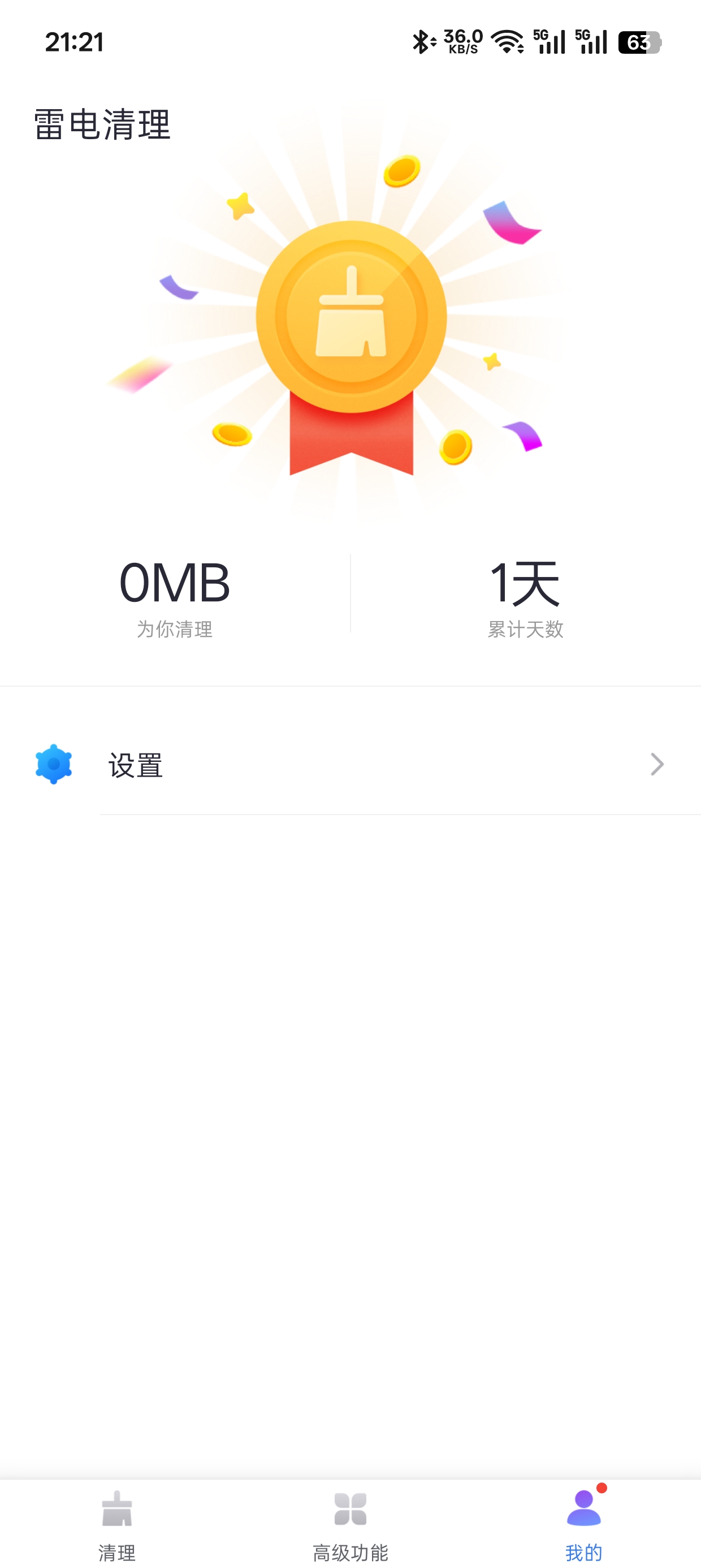Open the 设置 gear icon
The image size is (701, 1568).
[54, 765]
